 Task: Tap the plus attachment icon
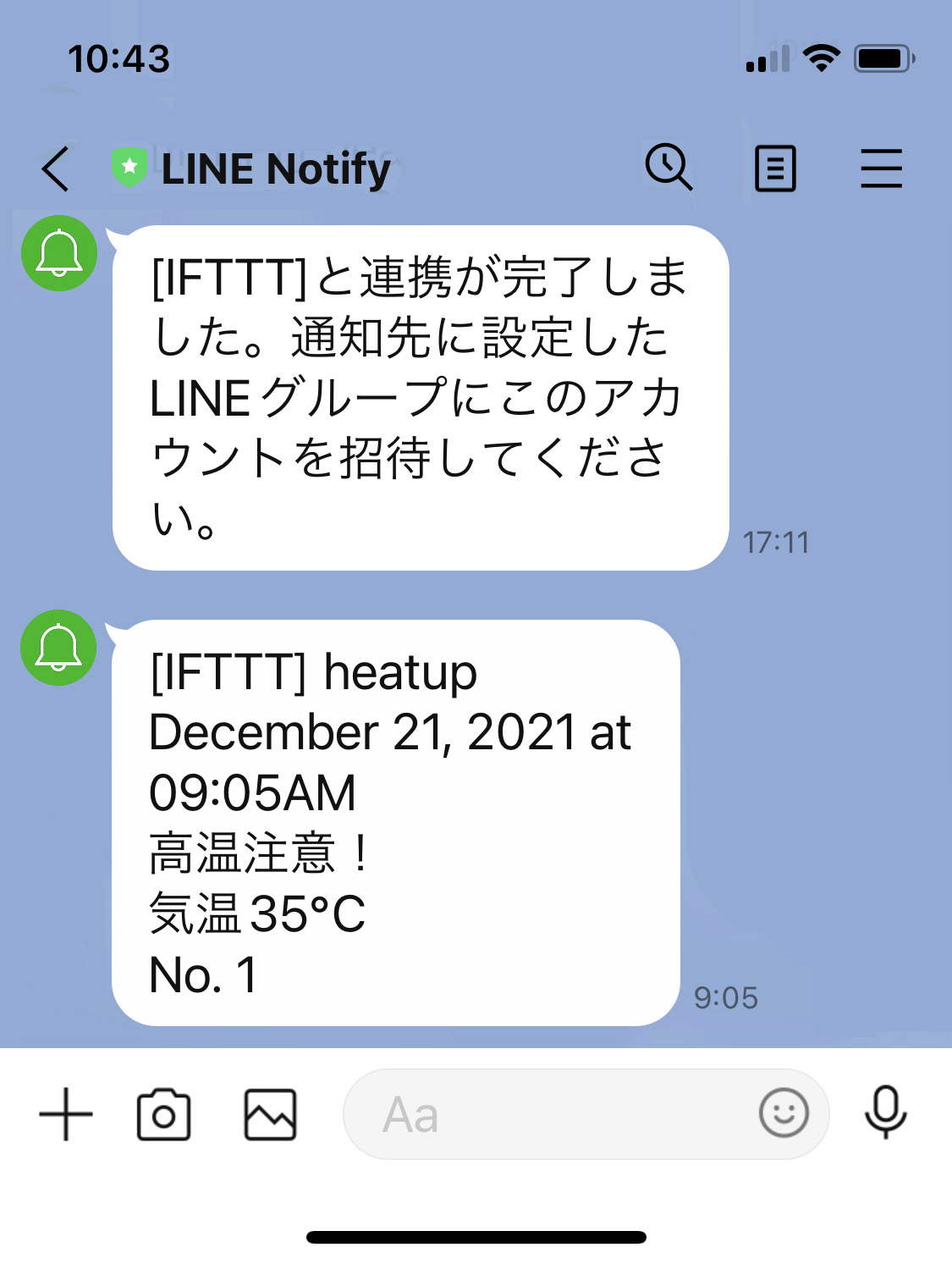66,1114
